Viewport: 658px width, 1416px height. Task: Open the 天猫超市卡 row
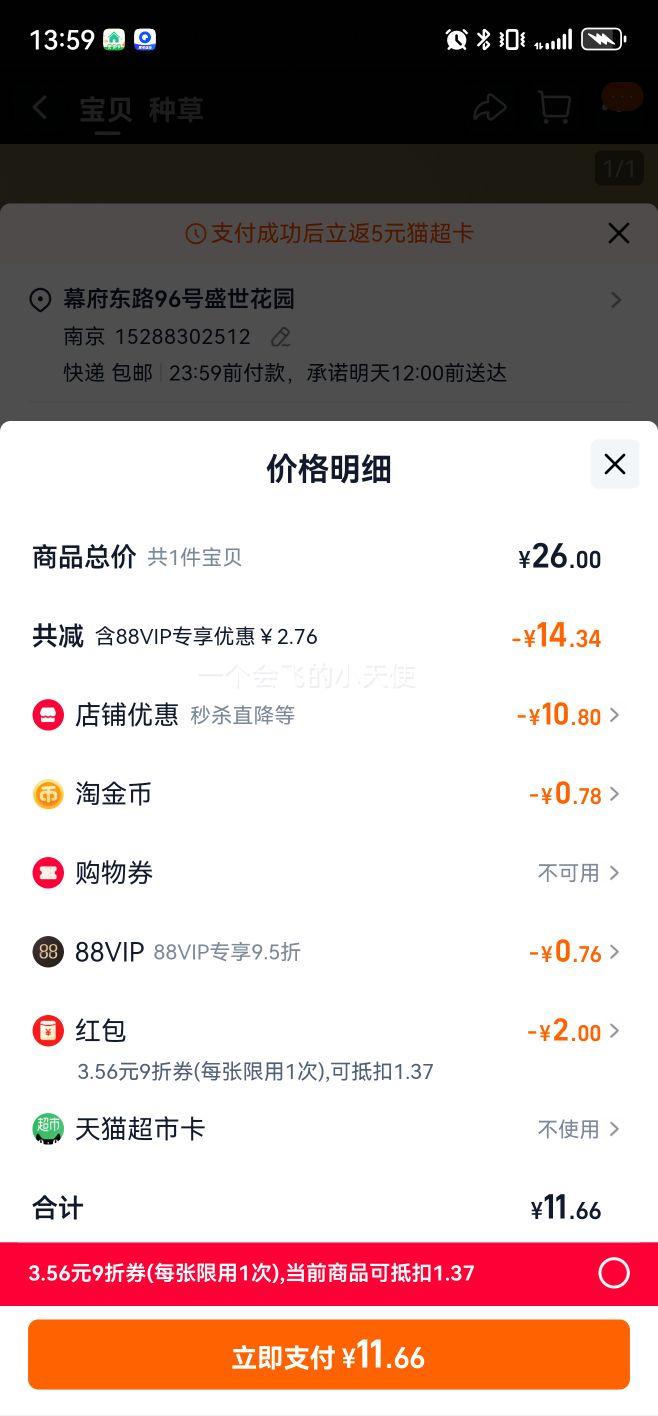coord(328,1129)
